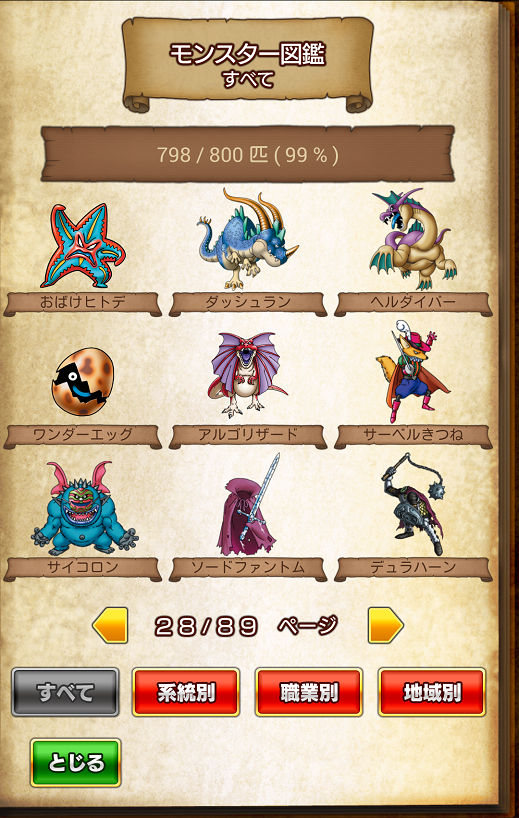
Task: Open the ダッシュラン monster entry
Action: (248, 252)
